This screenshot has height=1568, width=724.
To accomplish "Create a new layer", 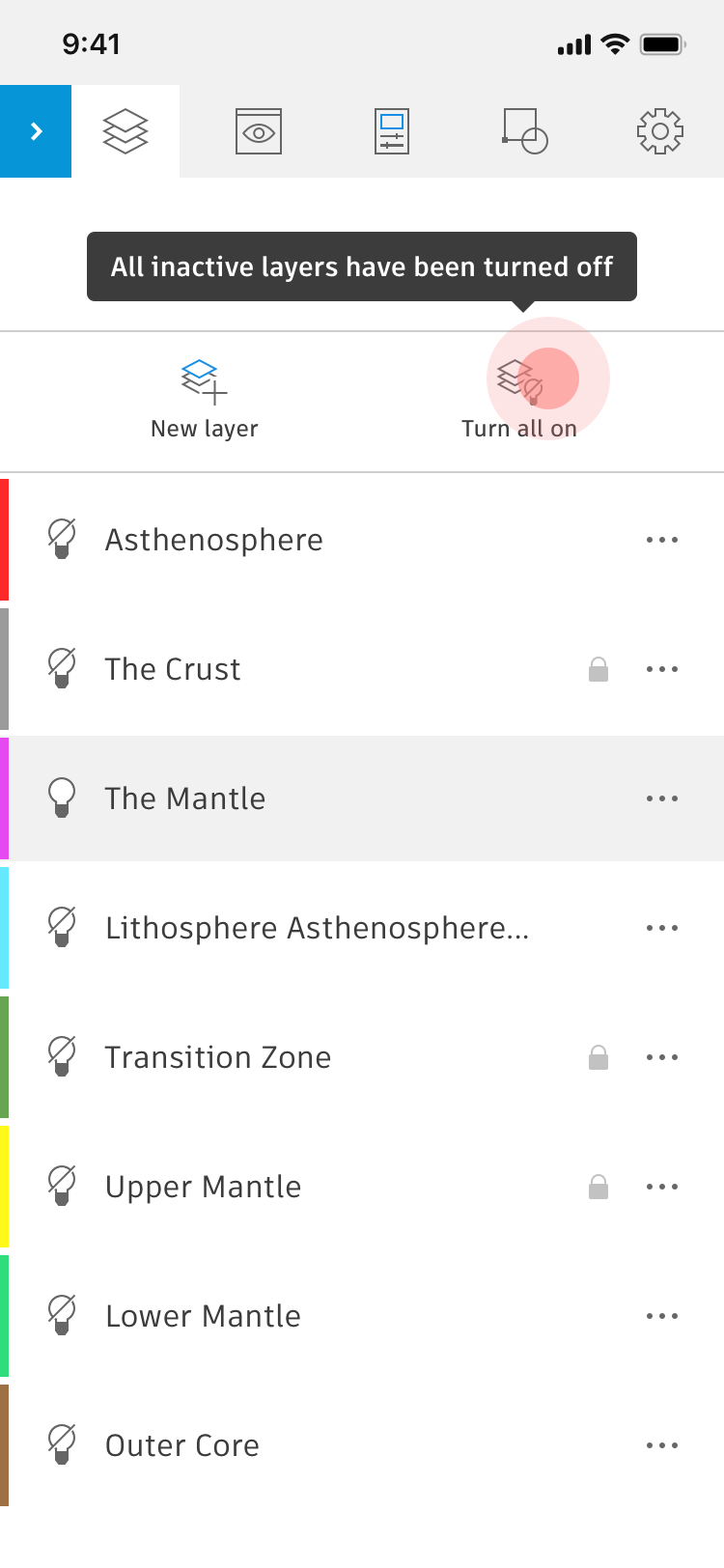I will [205, 400].
